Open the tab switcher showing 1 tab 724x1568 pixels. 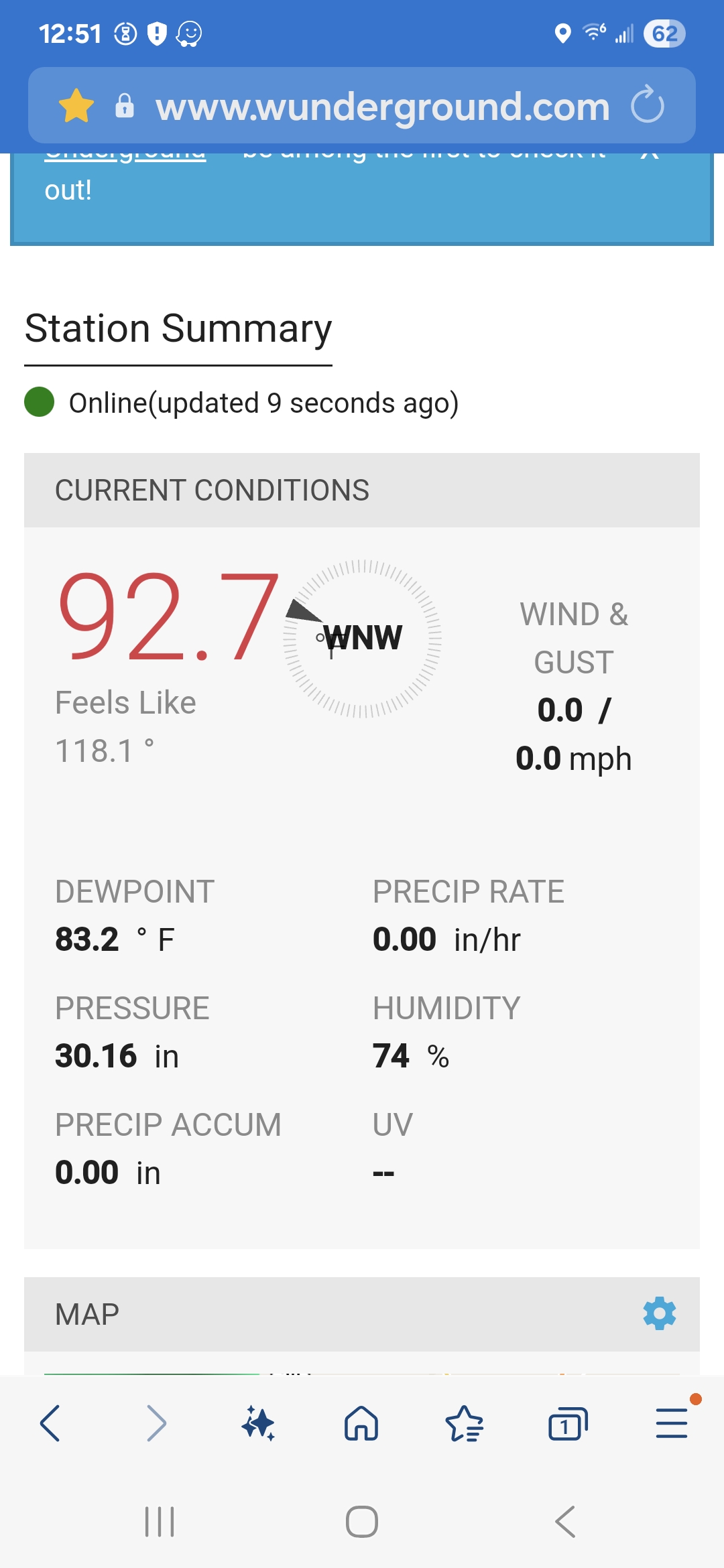click(568, 1423)
